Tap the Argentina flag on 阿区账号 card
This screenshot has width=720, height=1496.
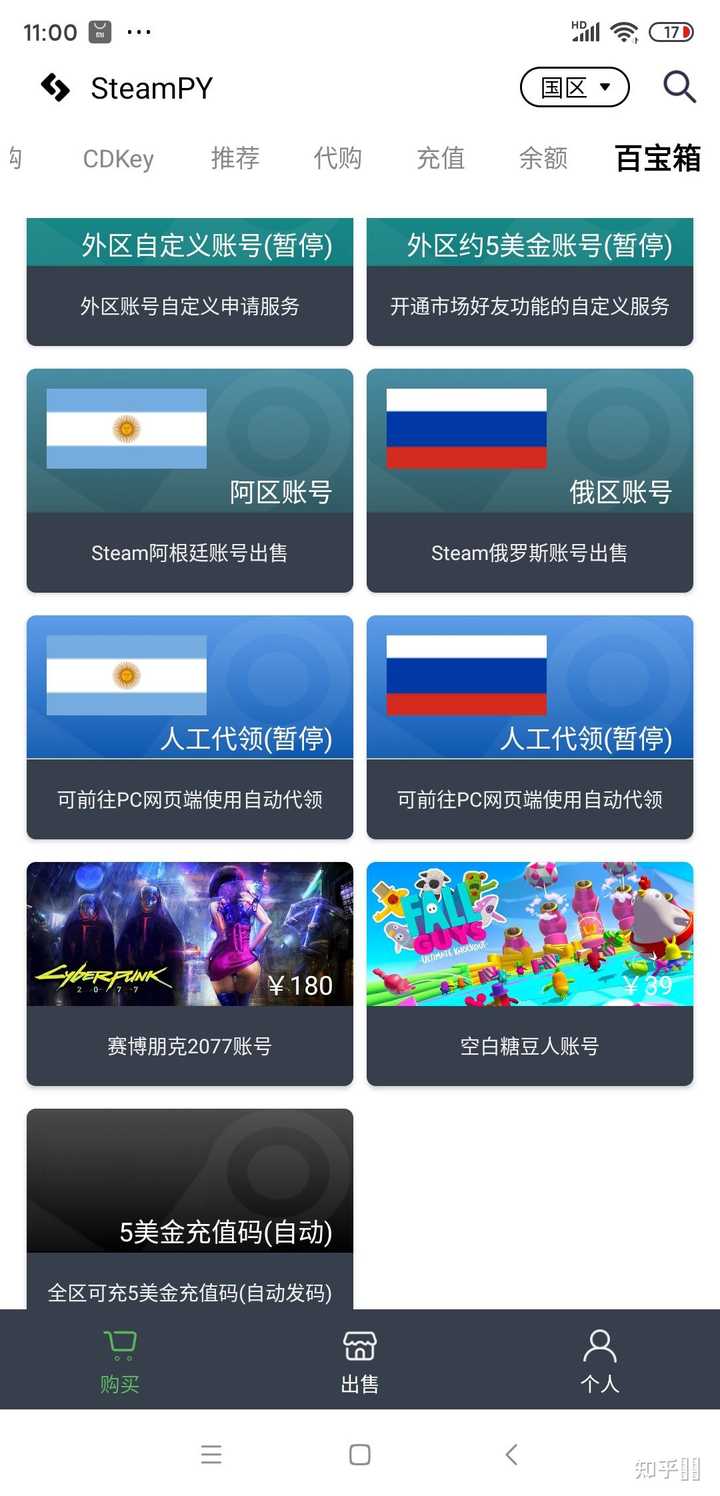pos(125,429)
